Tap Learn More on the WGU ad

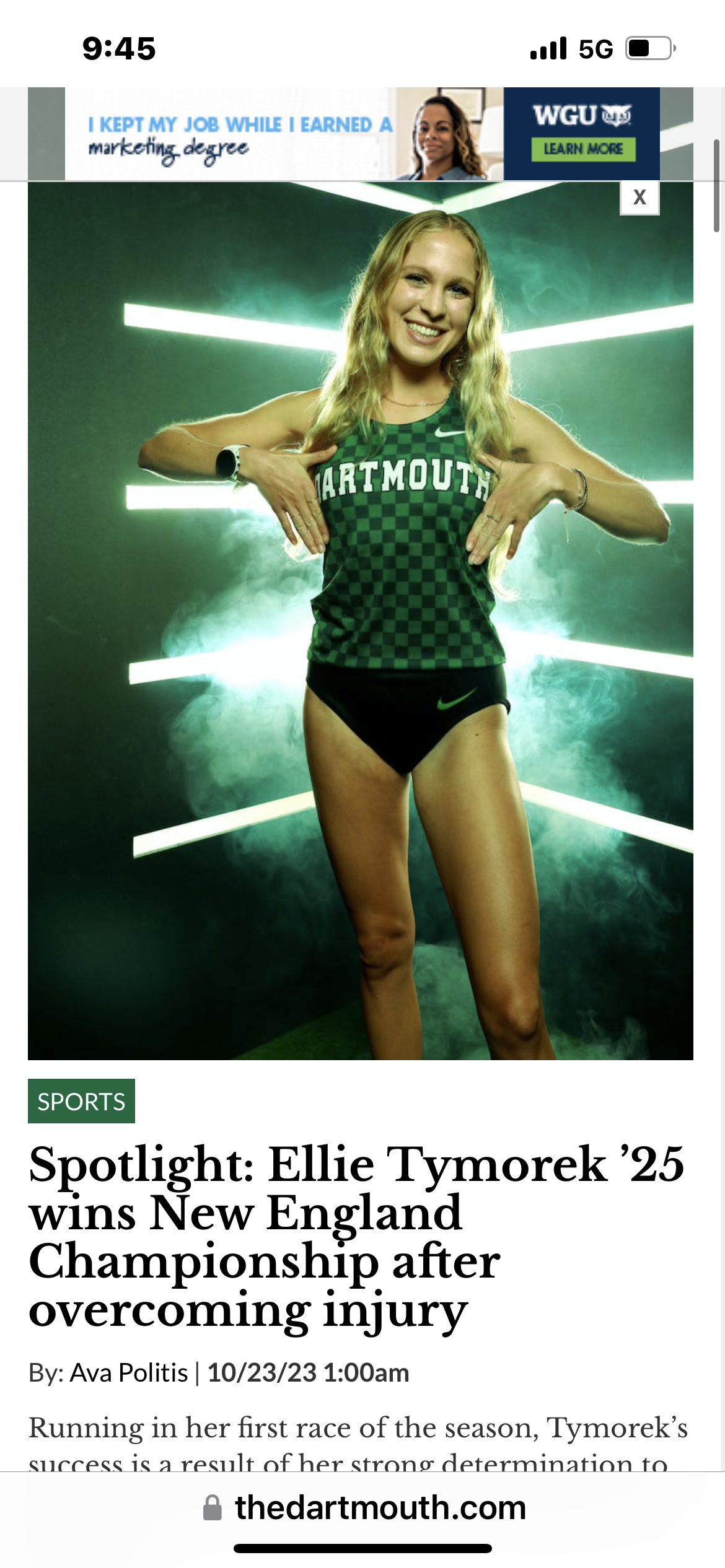point(582,149)
